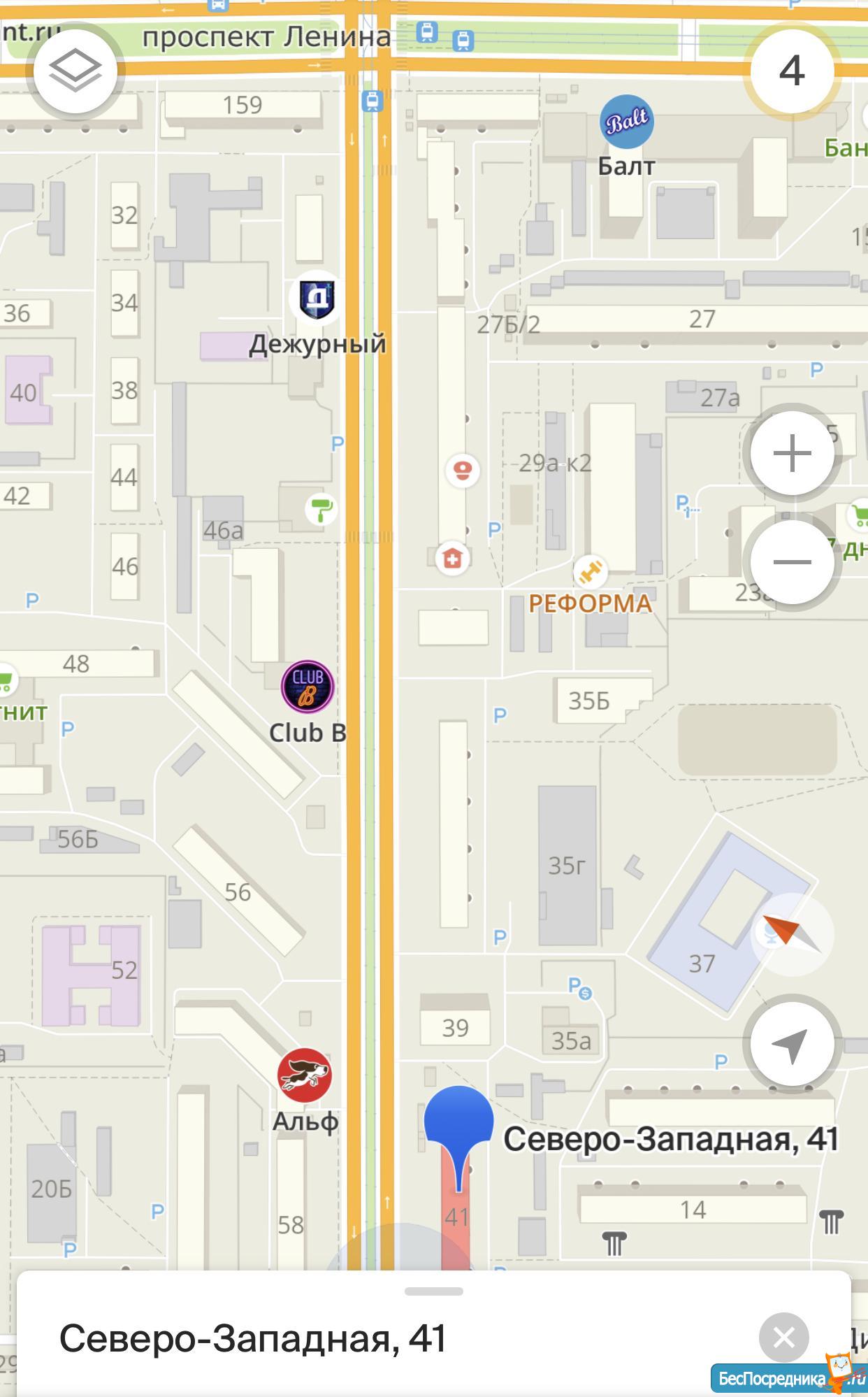Reset map orientation with the compass

coord(791,934)
